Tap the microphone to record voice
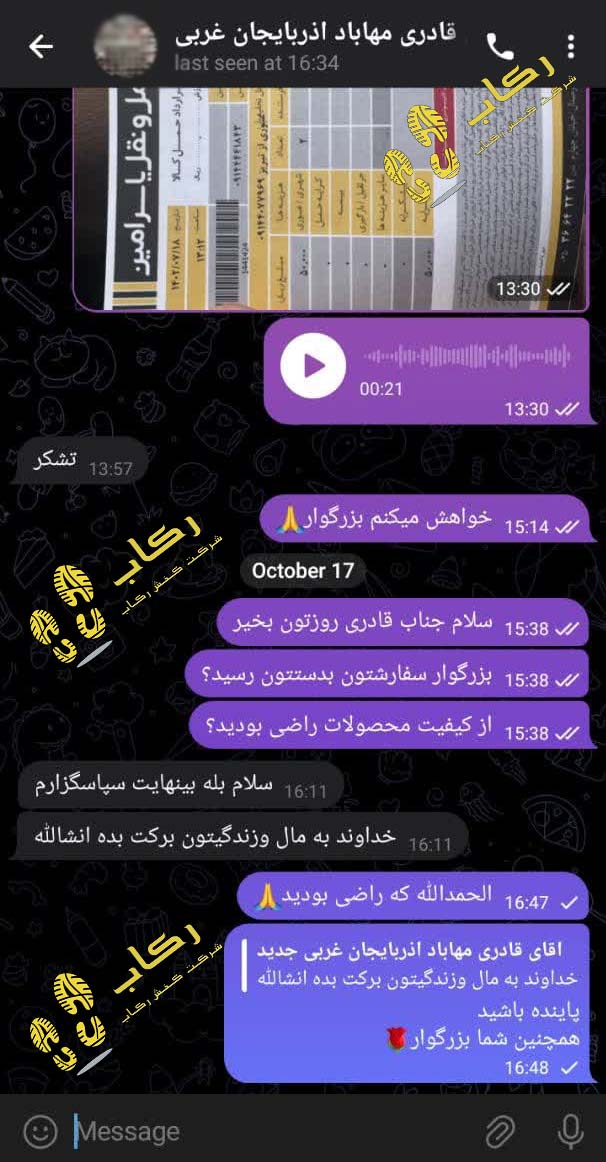 pos(571,1131)
